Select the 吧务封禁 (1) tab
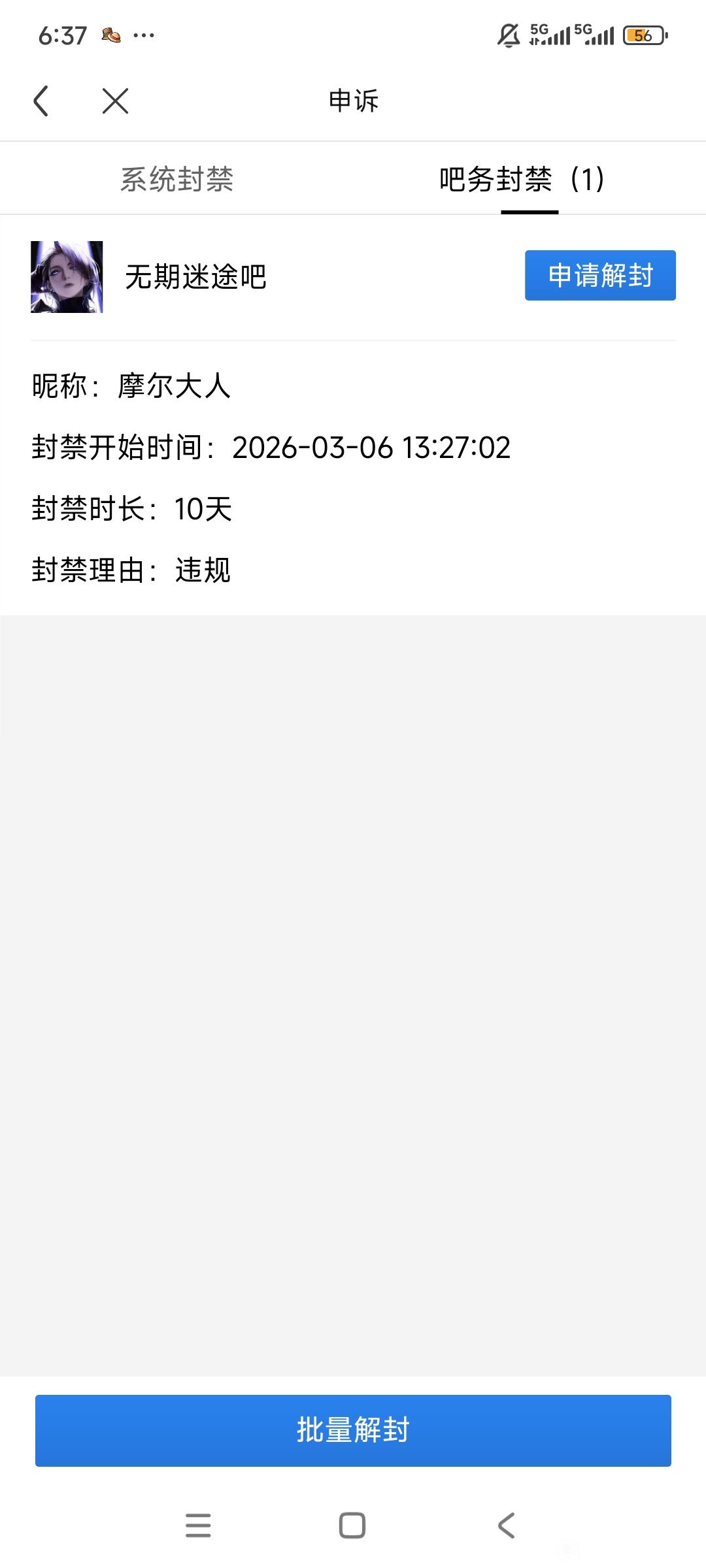Screen dimensions: 706x1568 pos(522,179)
